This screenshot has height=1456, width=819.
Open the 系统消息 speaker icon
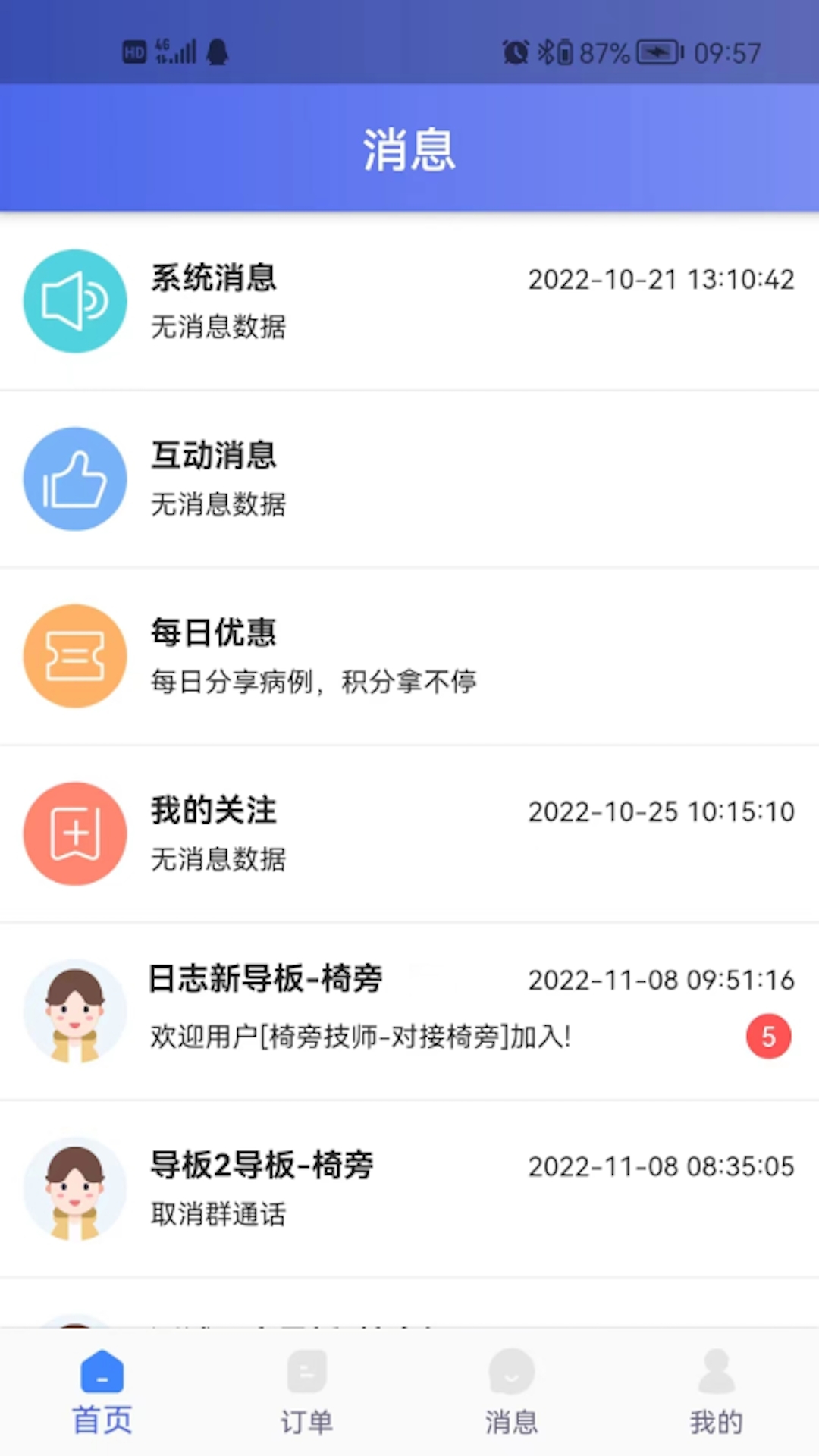74,300
